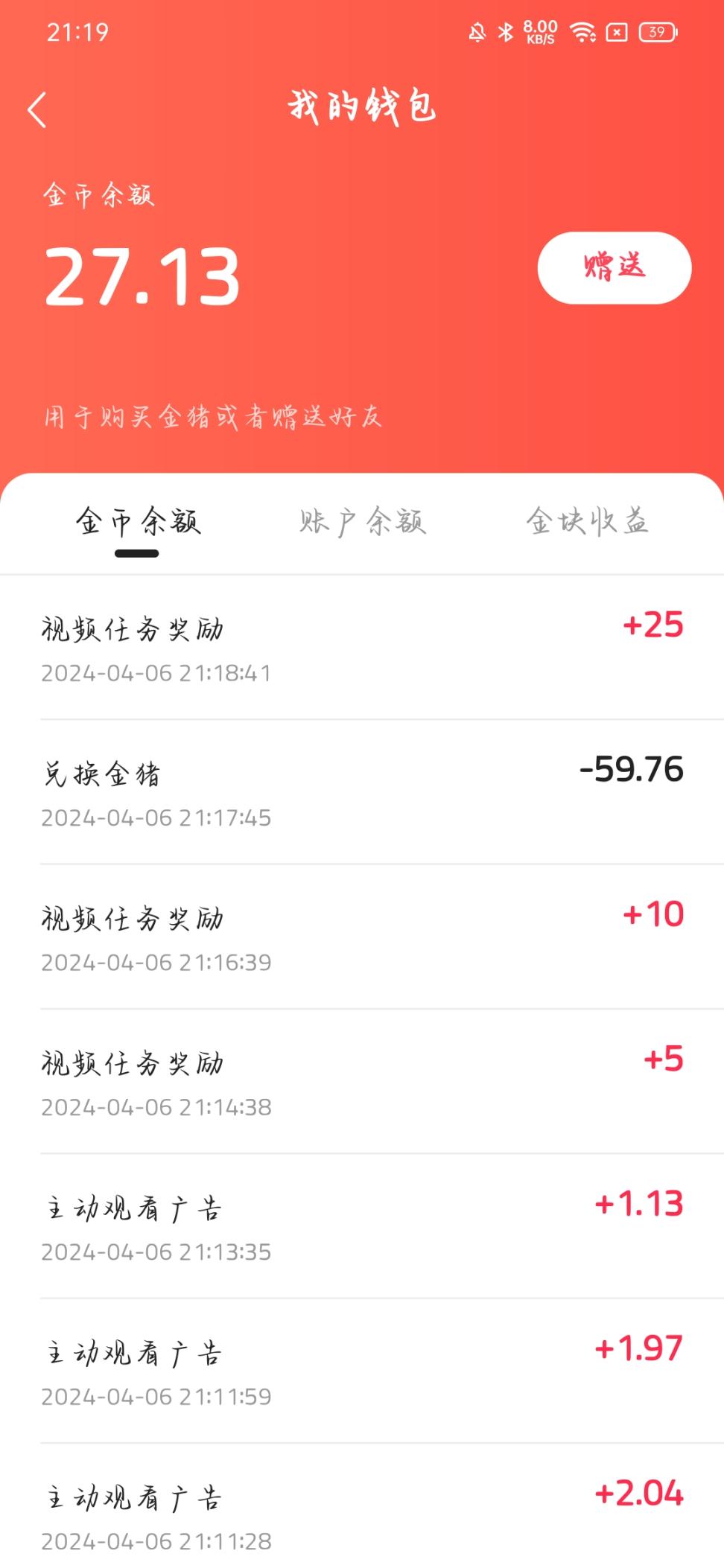
Task: Select the 主动观看广告 +1.13 record
Action: (362, 1228)
